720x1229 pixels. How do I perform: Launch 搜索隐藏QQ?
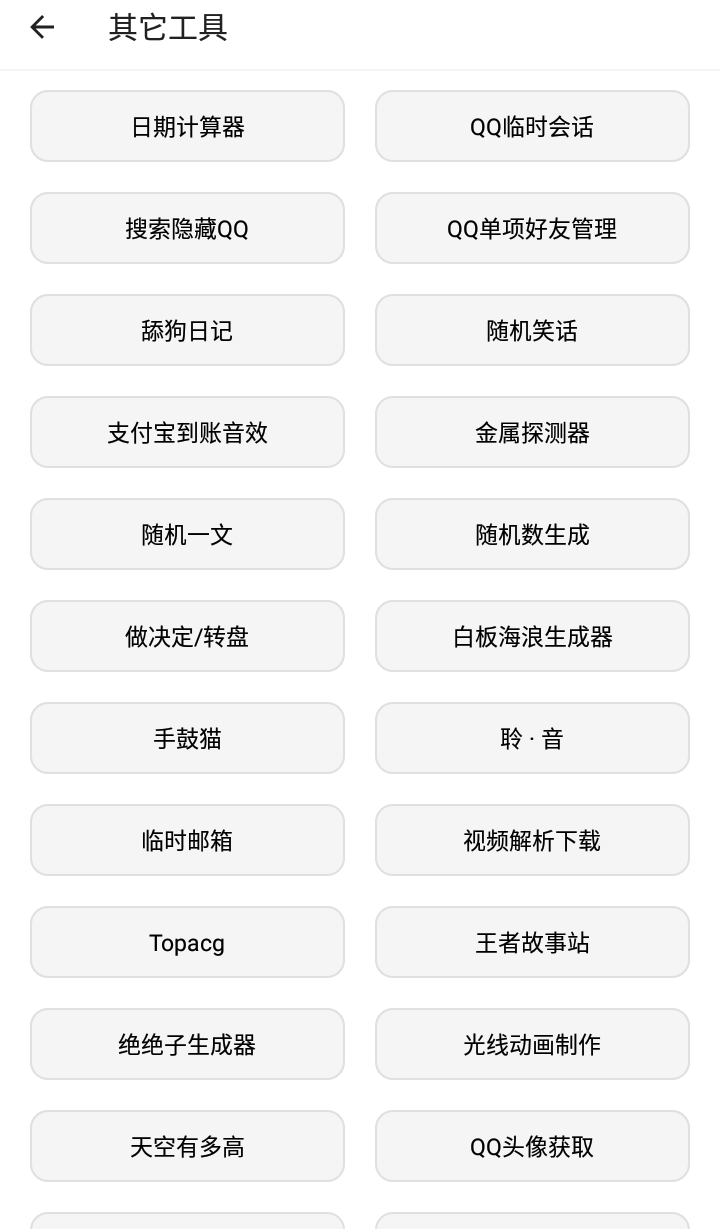pos(187,228)
